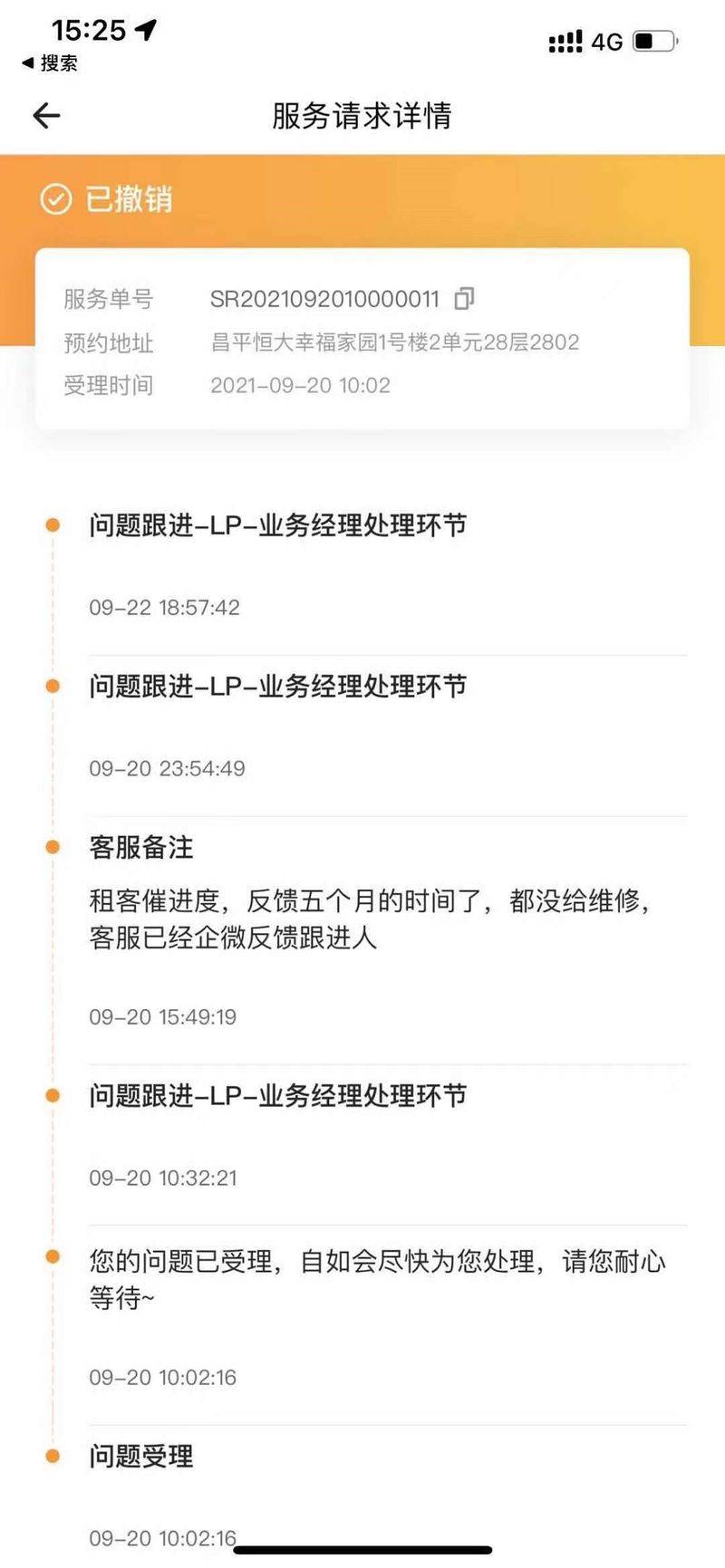Tap the timestamp 09-20 15:49:19
725x1568 pixels.
tap(161, 1016)
